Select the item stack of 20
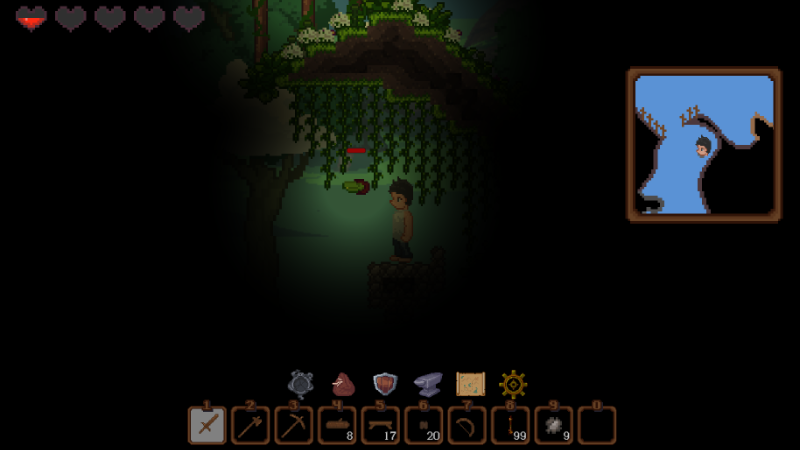Image resolution: width=800 pixels, height=450 pixels. click(424, 425)
